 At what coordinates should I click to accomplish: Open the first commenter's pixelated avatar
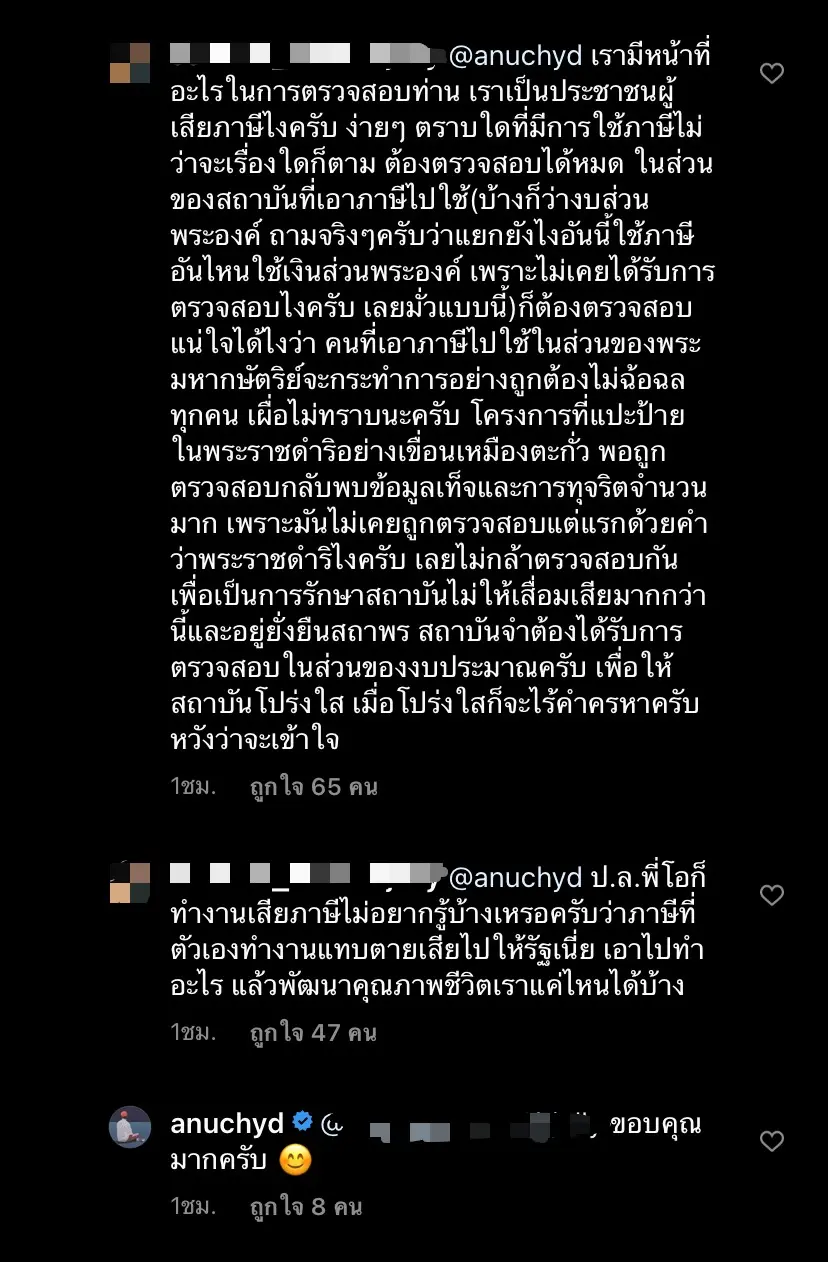tap(130, 62)
